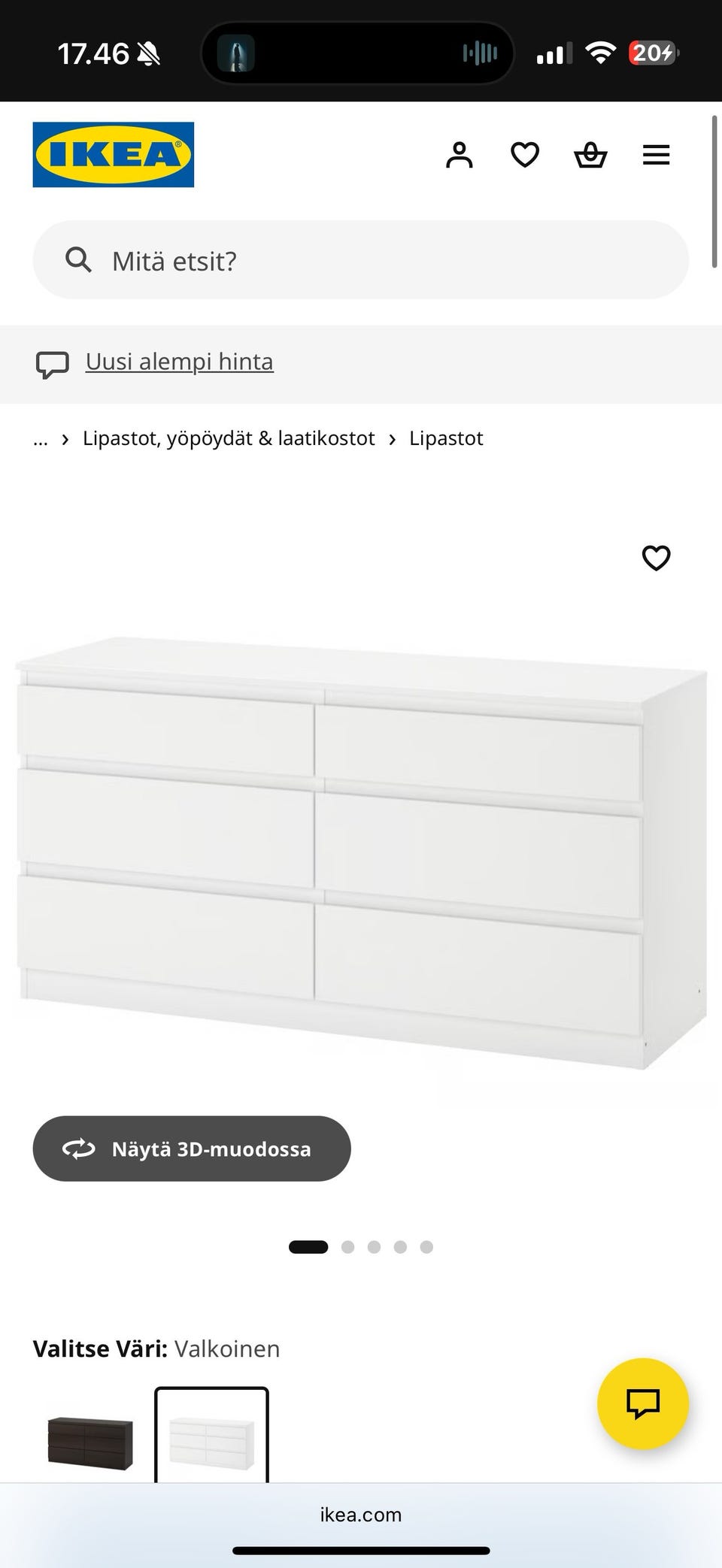Open the IKEA home page logo
Image resolution: width=722 pixels, height=1568 pixels.
tap(114, 154)
